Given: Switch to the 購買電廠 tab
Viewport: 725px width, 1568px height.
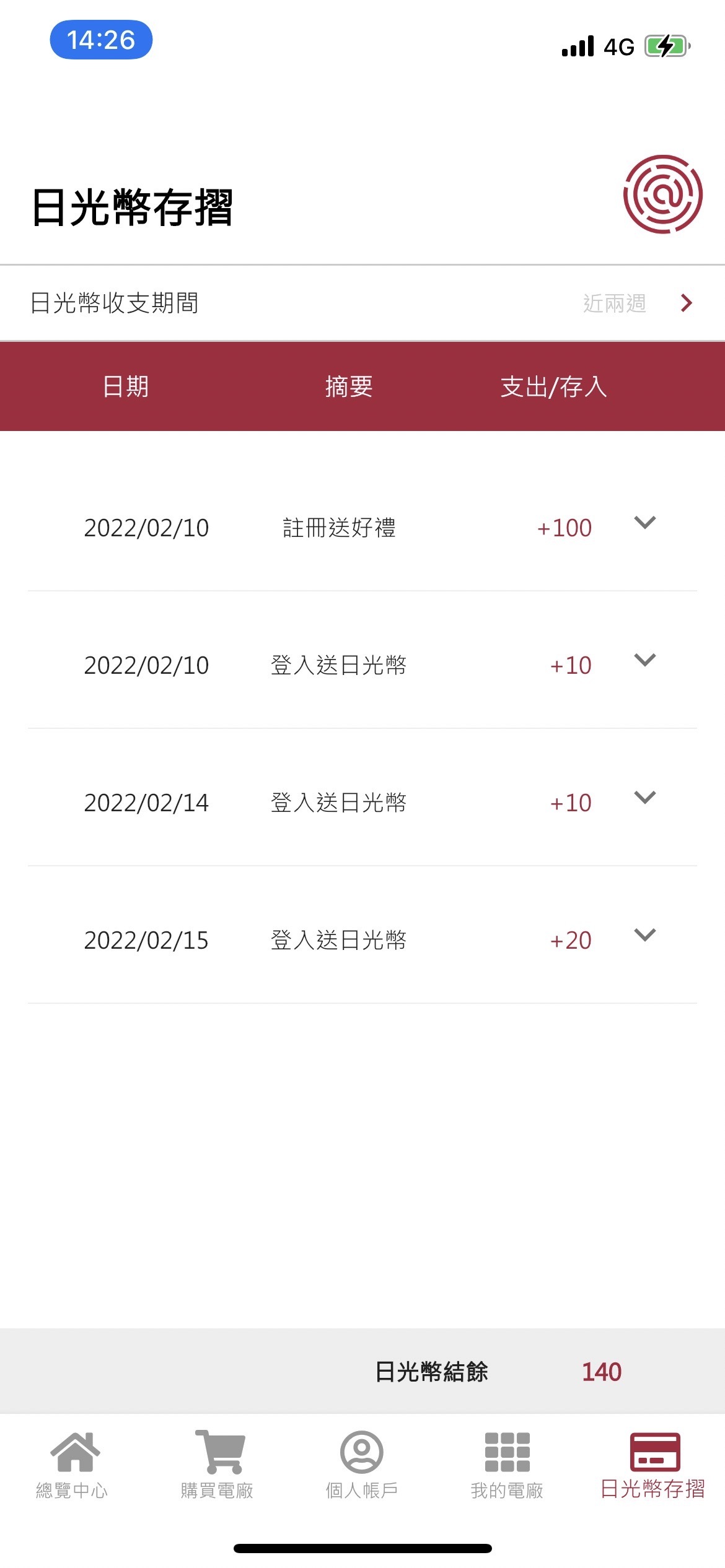Looking at the screenshot, I should click(217, 1465).
